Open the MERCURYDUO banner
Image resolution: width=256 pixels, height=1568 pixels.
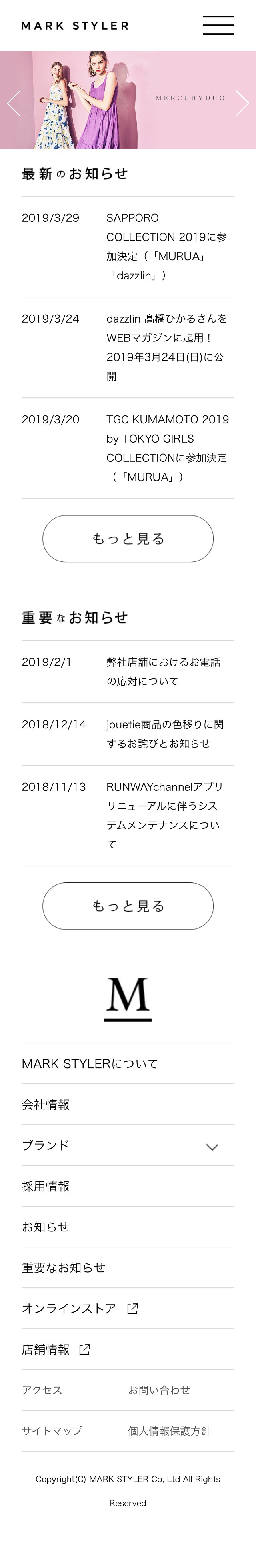pyautogui.click(x=128, y=100)
